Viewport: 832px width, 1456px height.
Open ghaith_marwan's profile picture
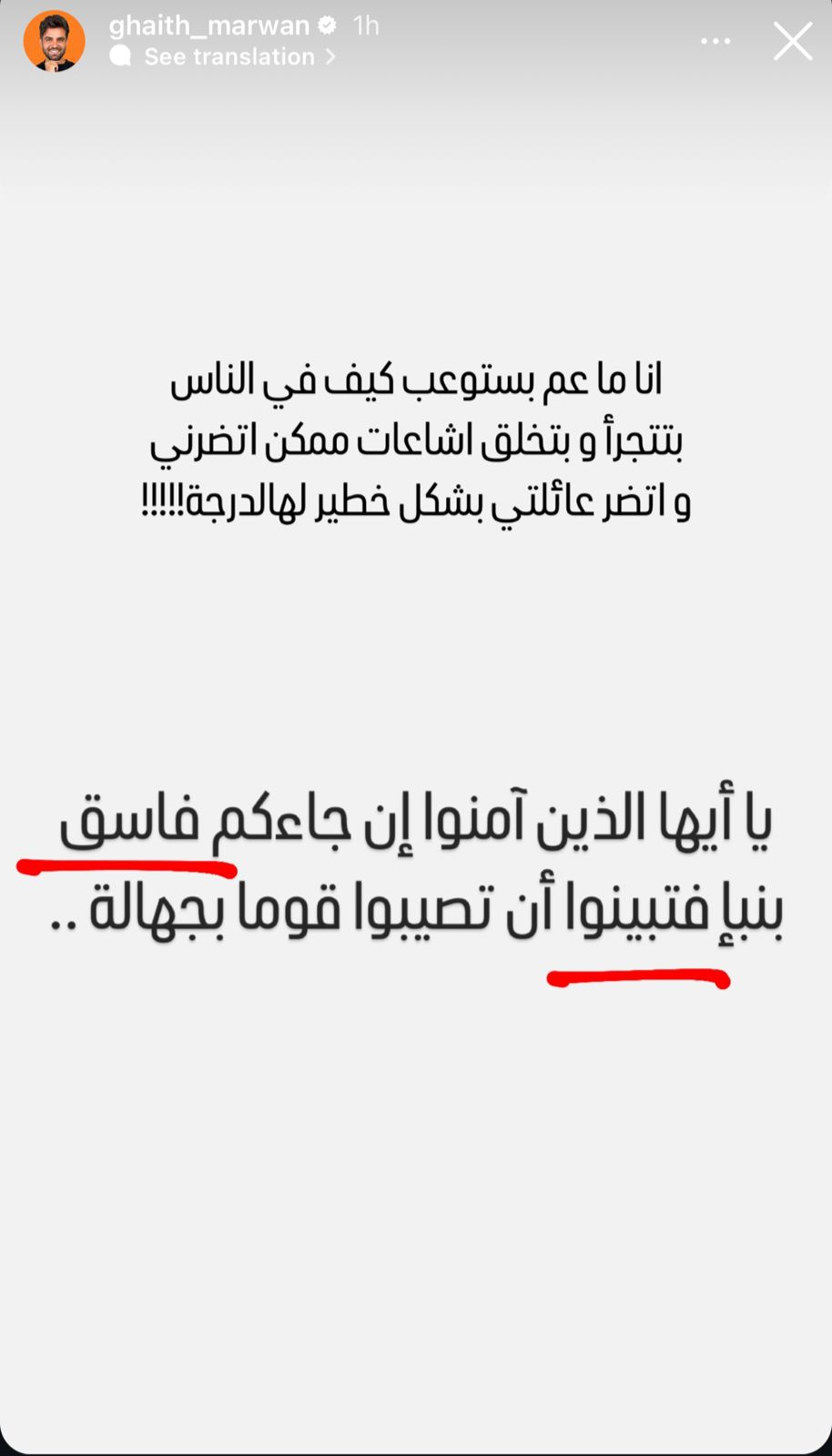click(54, 41)
